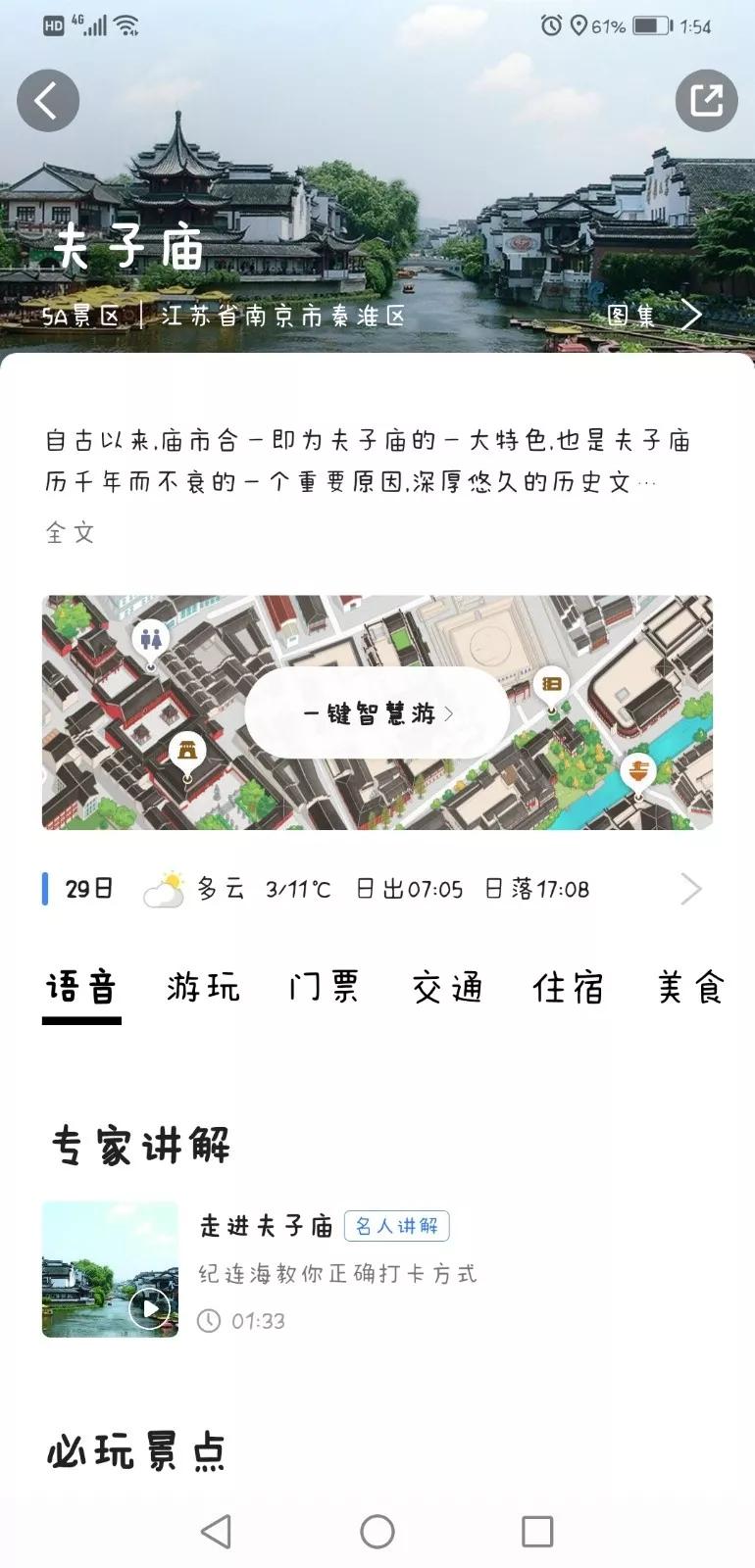
Task: Open the weather forecast via right chevron
Action: 692,888
